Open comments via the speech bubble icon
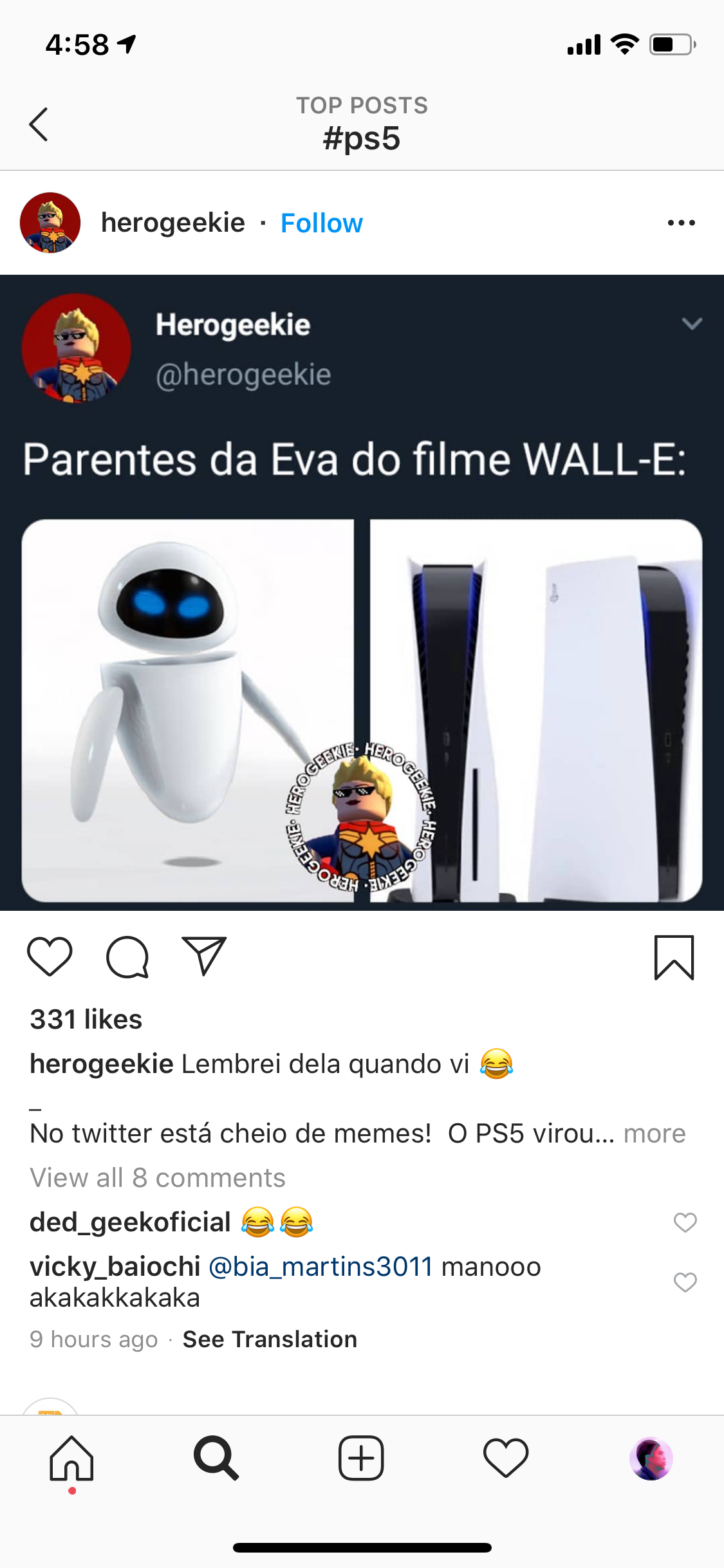The image size is (724, 1568). (127, 957)
